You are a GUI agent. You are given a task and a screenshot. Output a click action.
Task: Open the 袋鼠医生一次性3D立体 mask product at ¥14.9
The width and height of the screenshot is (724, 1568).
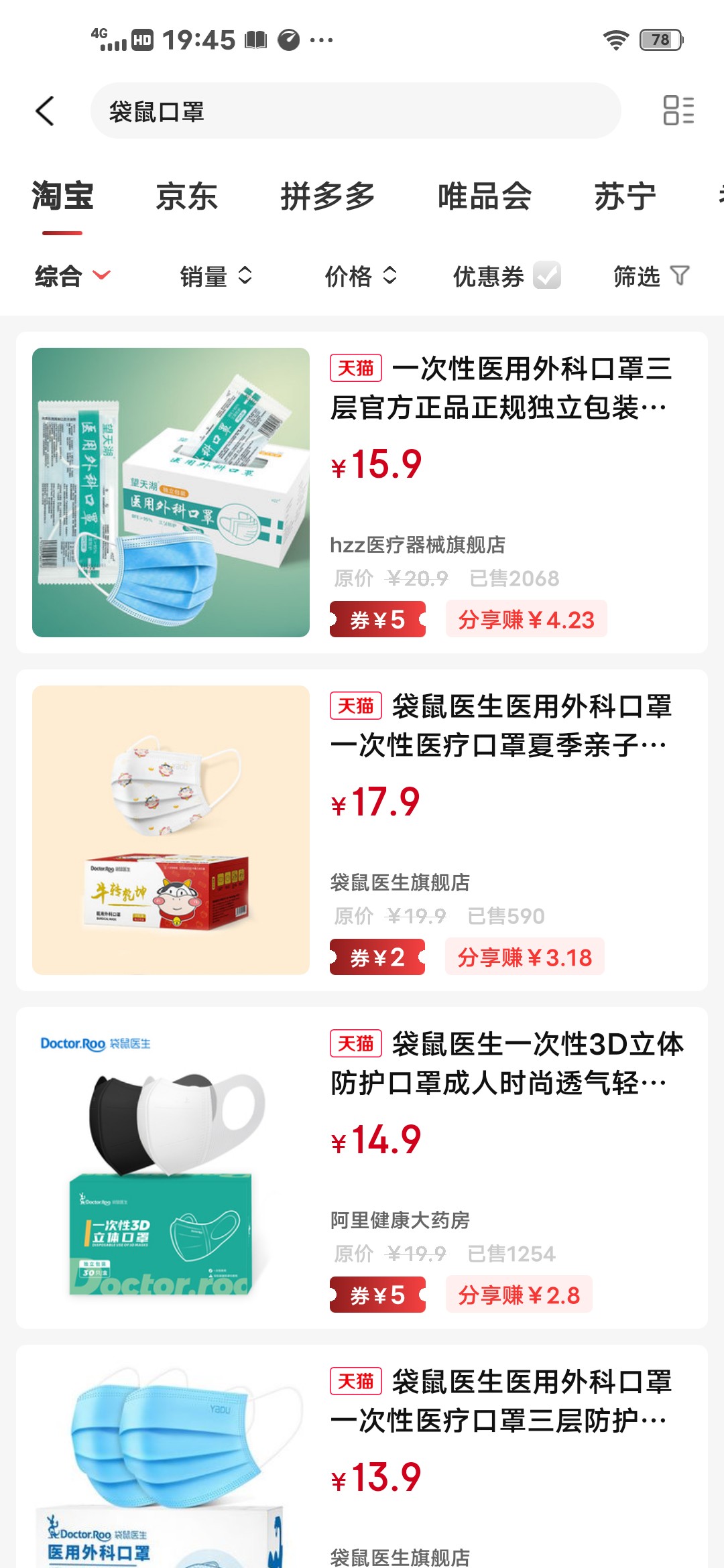click(x=506, y=1063)
